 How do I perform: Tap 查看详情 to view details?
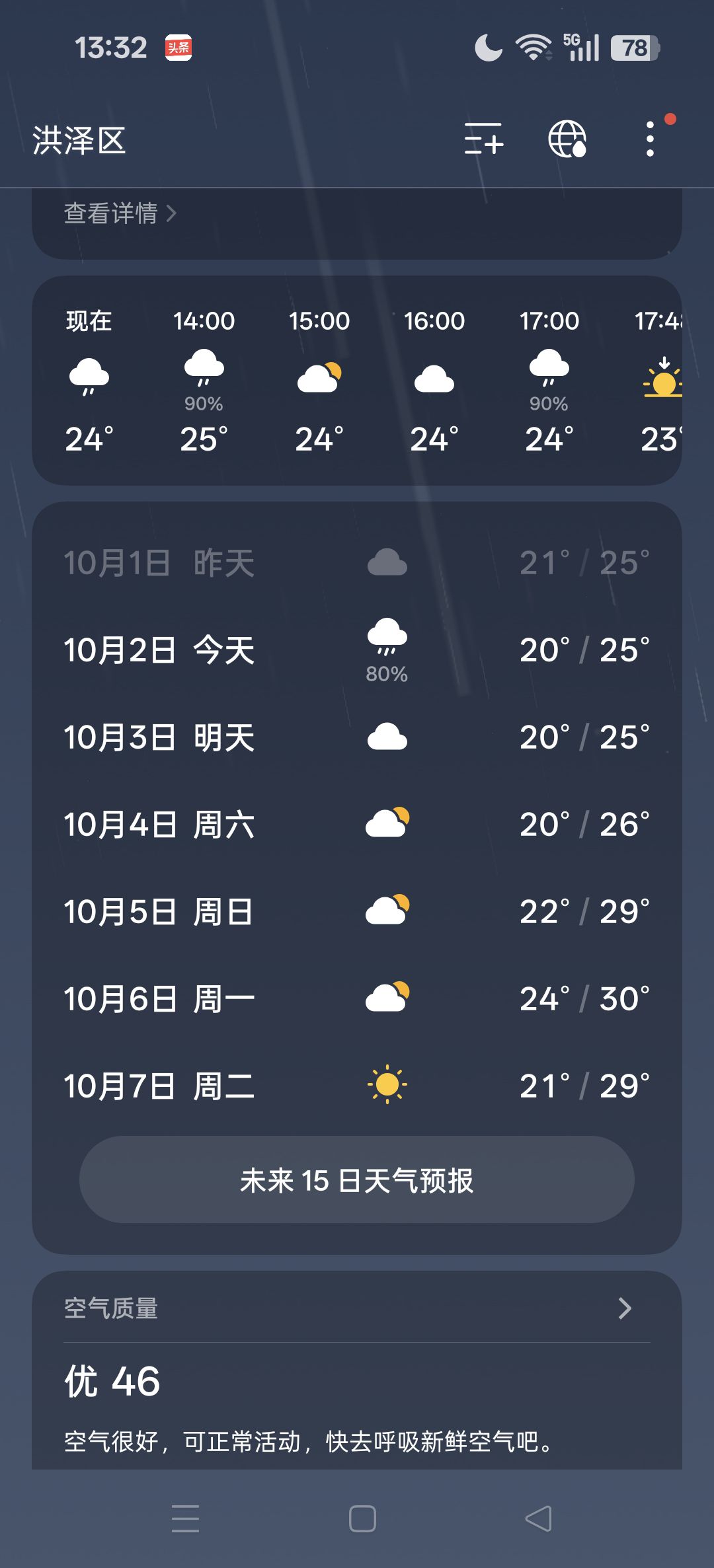(120, 213)
